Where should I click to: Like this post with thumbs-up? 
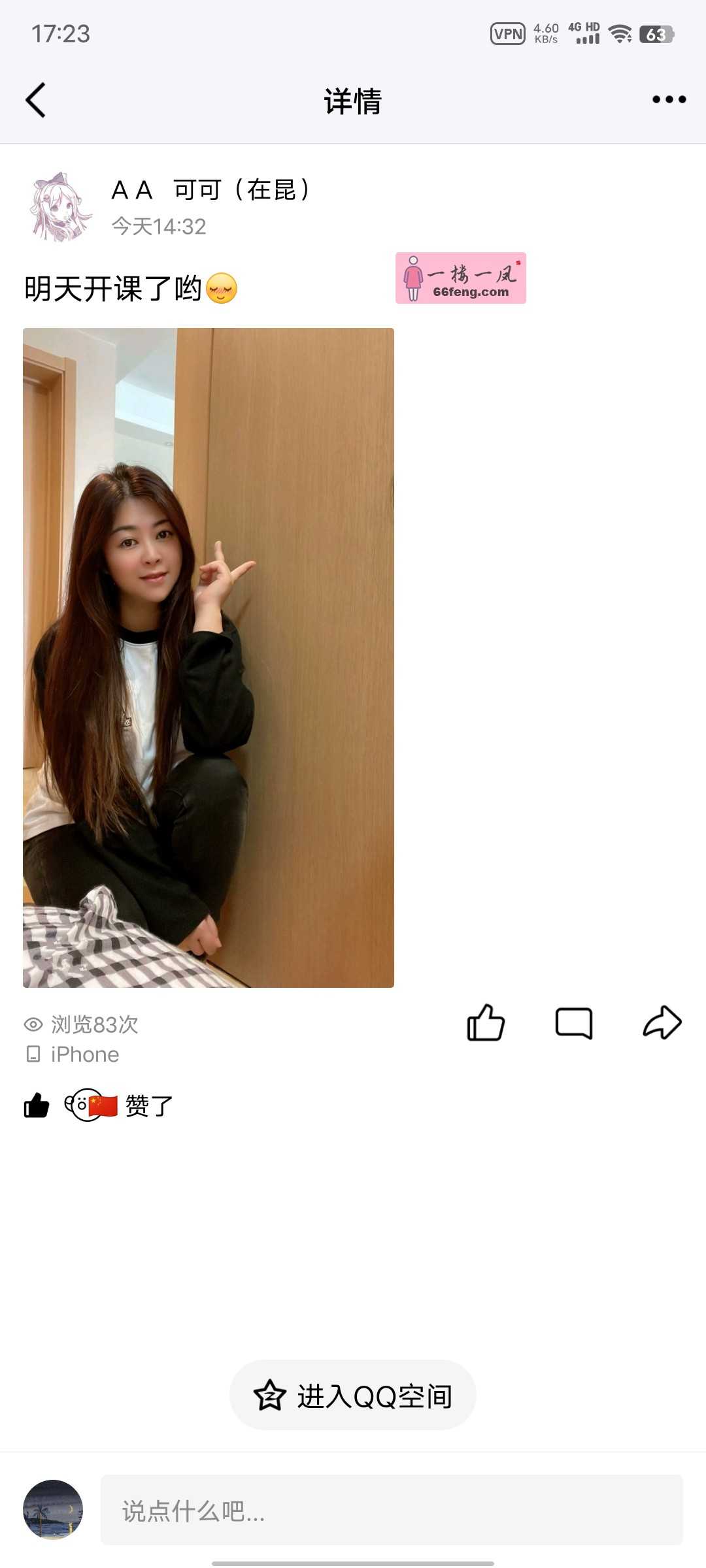coord(486,1022)
